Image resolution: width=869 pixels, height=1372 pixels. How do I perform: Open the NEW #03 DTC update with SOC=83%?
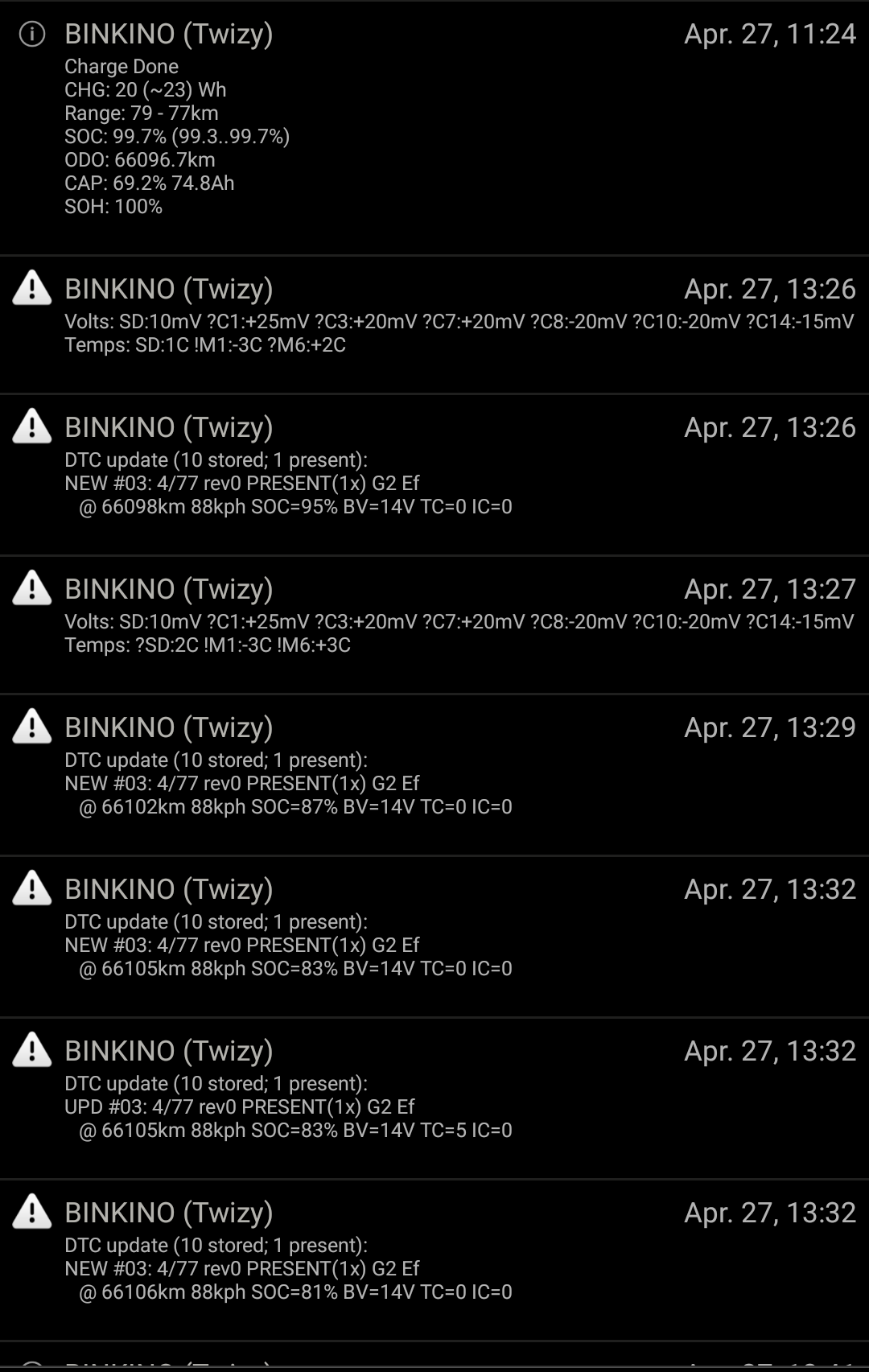(x=434, y=937)
